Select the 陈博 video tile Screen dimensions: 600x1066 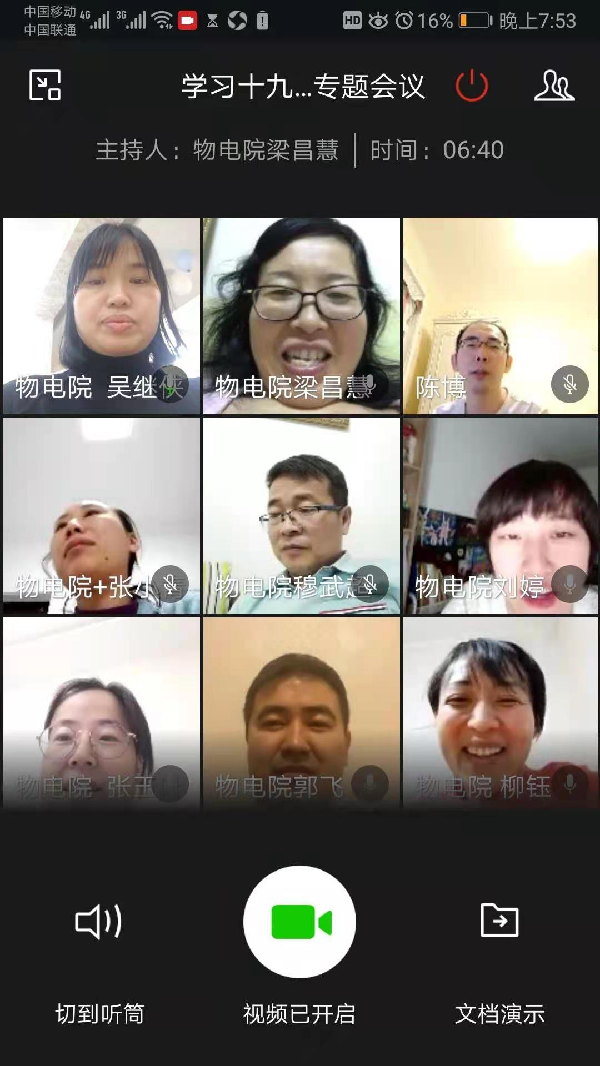coord(500,315)
